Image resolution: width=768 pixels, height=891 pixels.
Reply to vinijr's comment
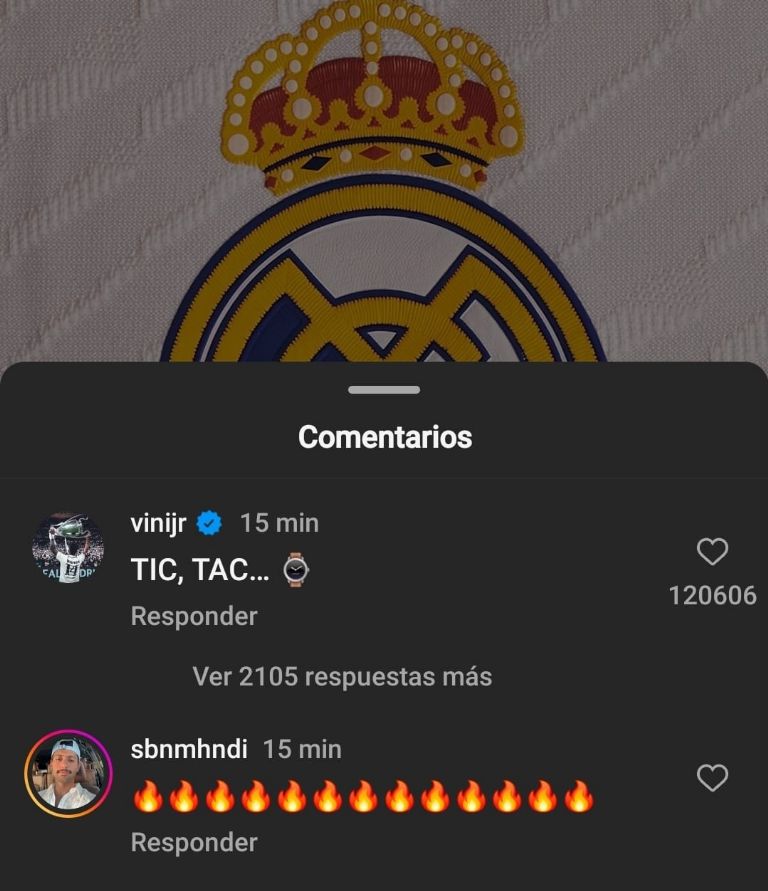[x=193, y=616]
